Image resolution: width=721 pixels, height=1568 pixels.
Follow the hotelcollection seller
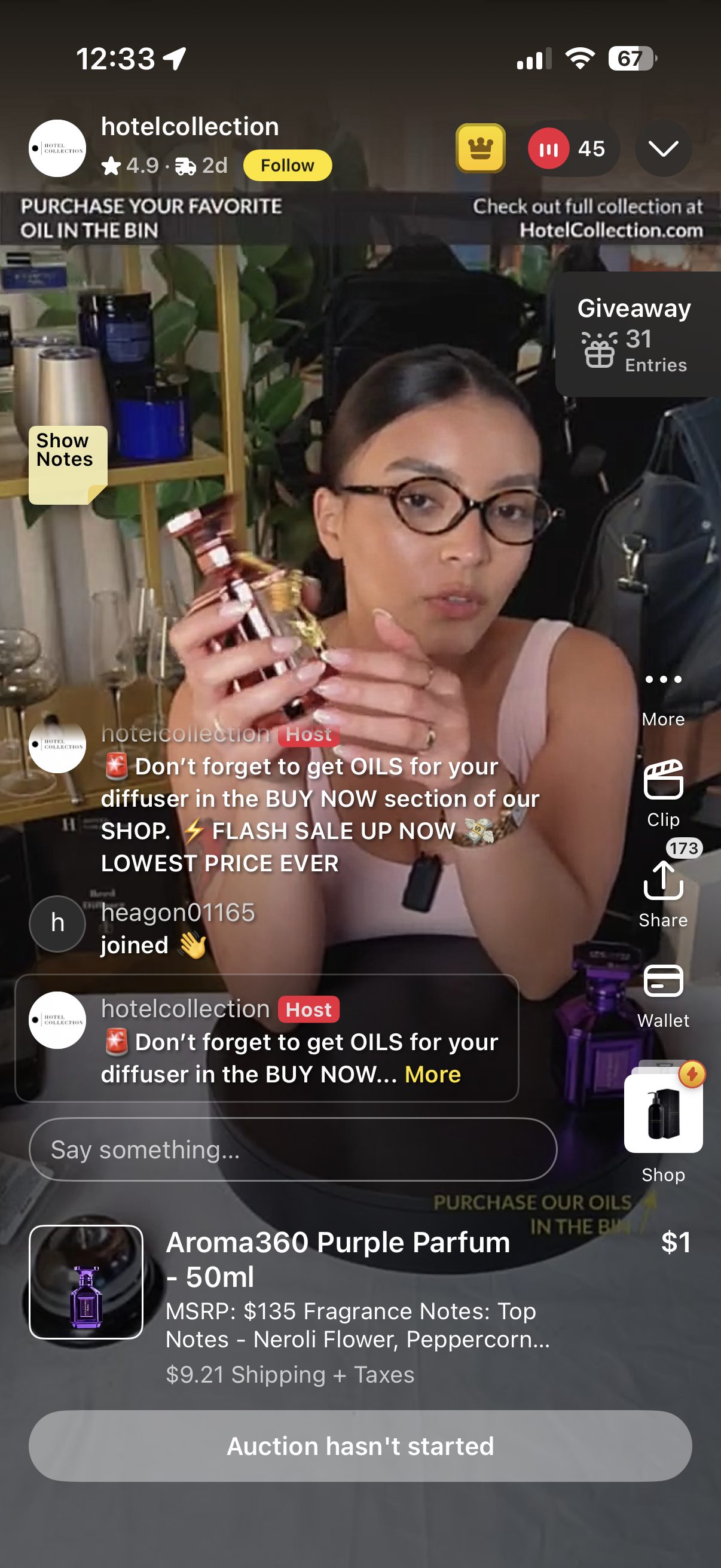[x=287, y=165]
